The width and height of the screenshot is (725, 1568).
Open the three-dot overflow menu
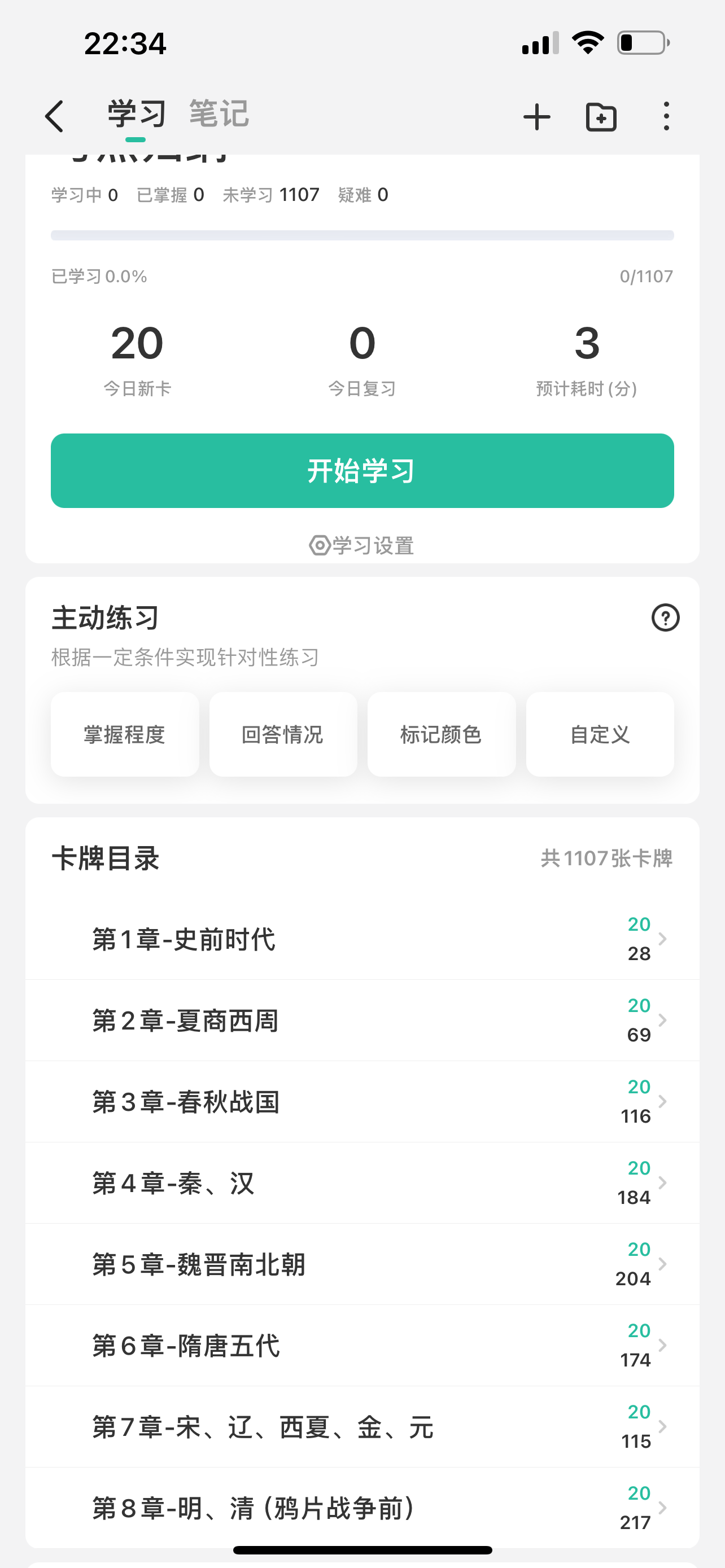tap(667, 116)
